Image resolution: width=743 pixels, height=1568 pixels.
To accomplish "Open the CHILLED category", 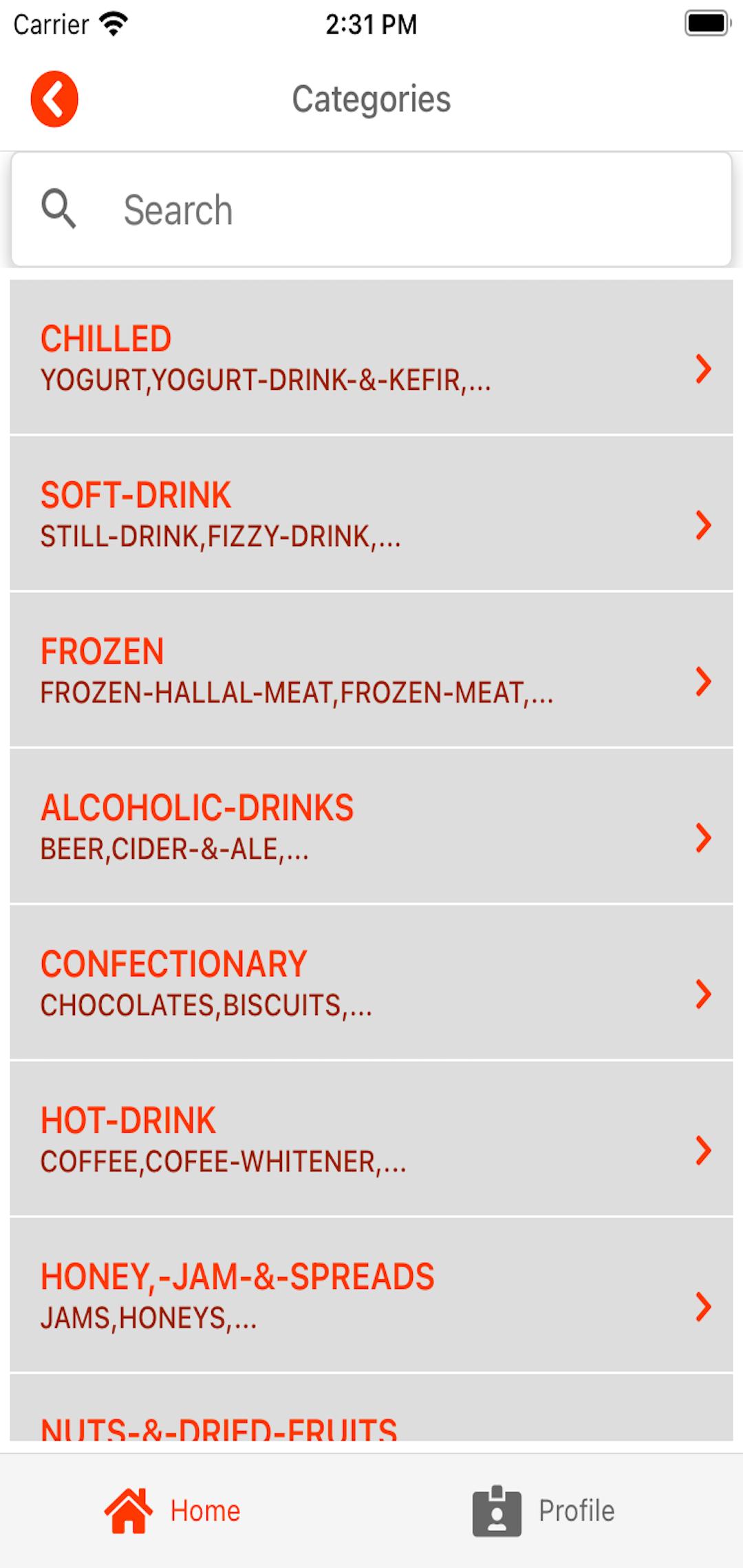I will click(371, 357).
